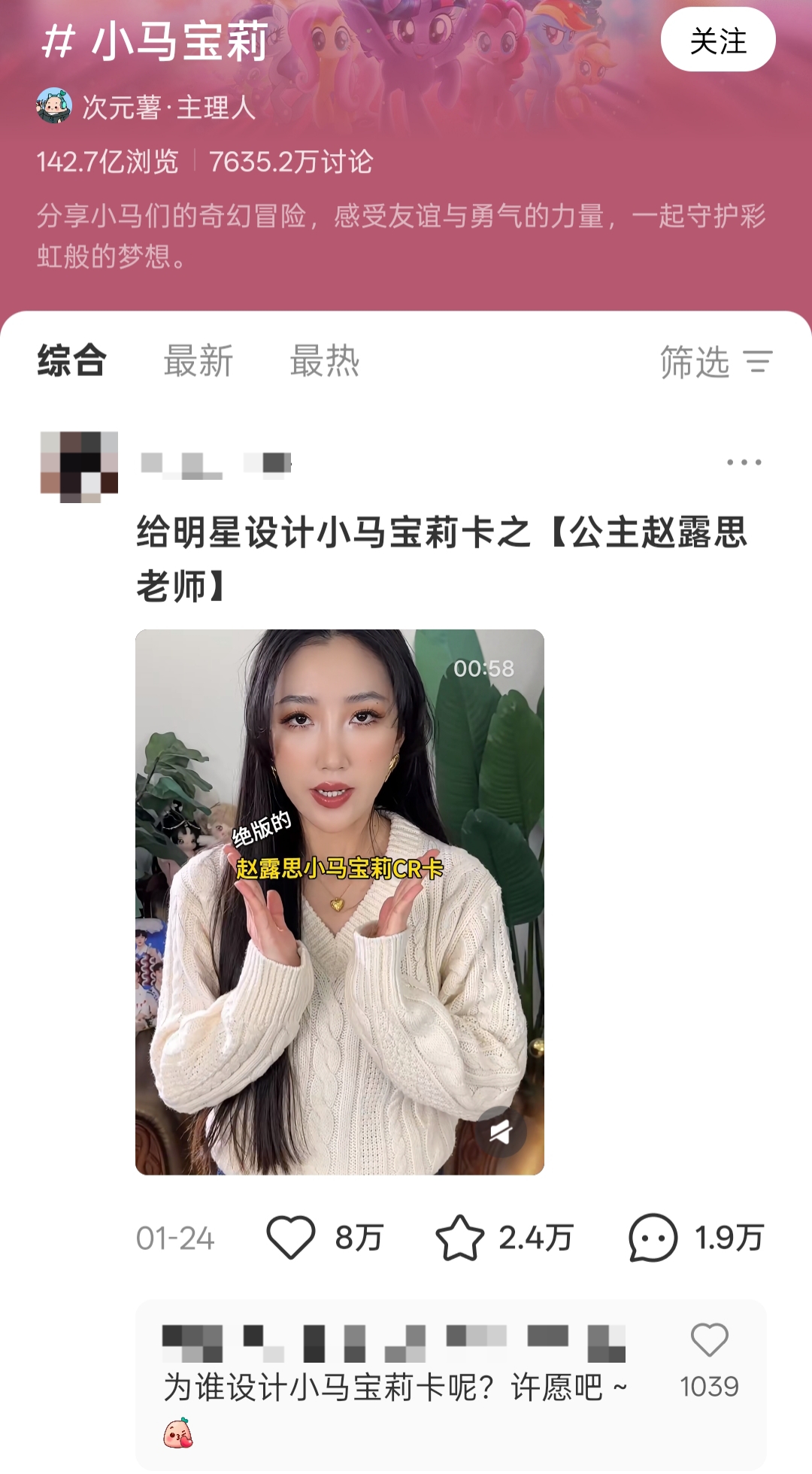Screen dimensions: 812x1474
Task: Open the post author's avatar
Action: click(x=79, y=466)
